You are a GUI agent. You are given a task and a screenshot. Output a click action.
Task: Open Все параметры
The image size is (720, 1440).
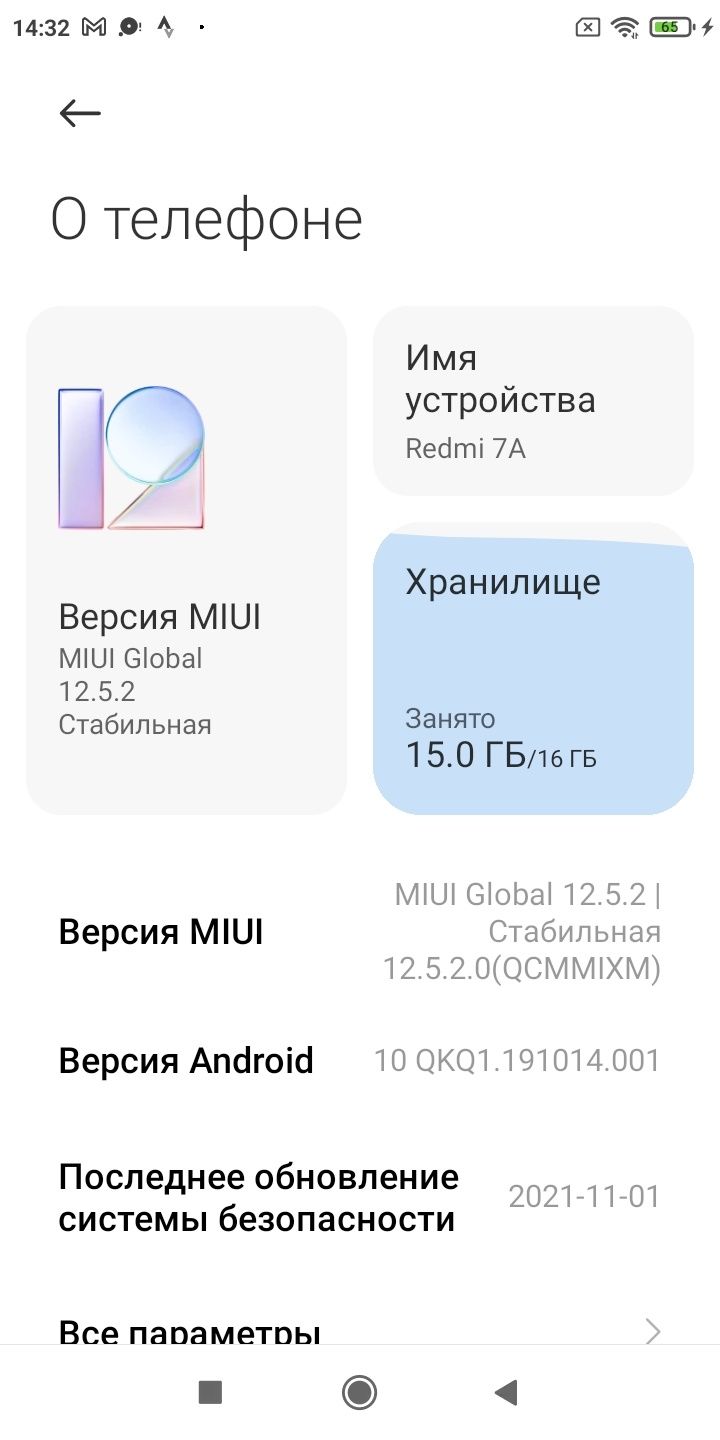pyautogui.click(x=360, y=1330)
